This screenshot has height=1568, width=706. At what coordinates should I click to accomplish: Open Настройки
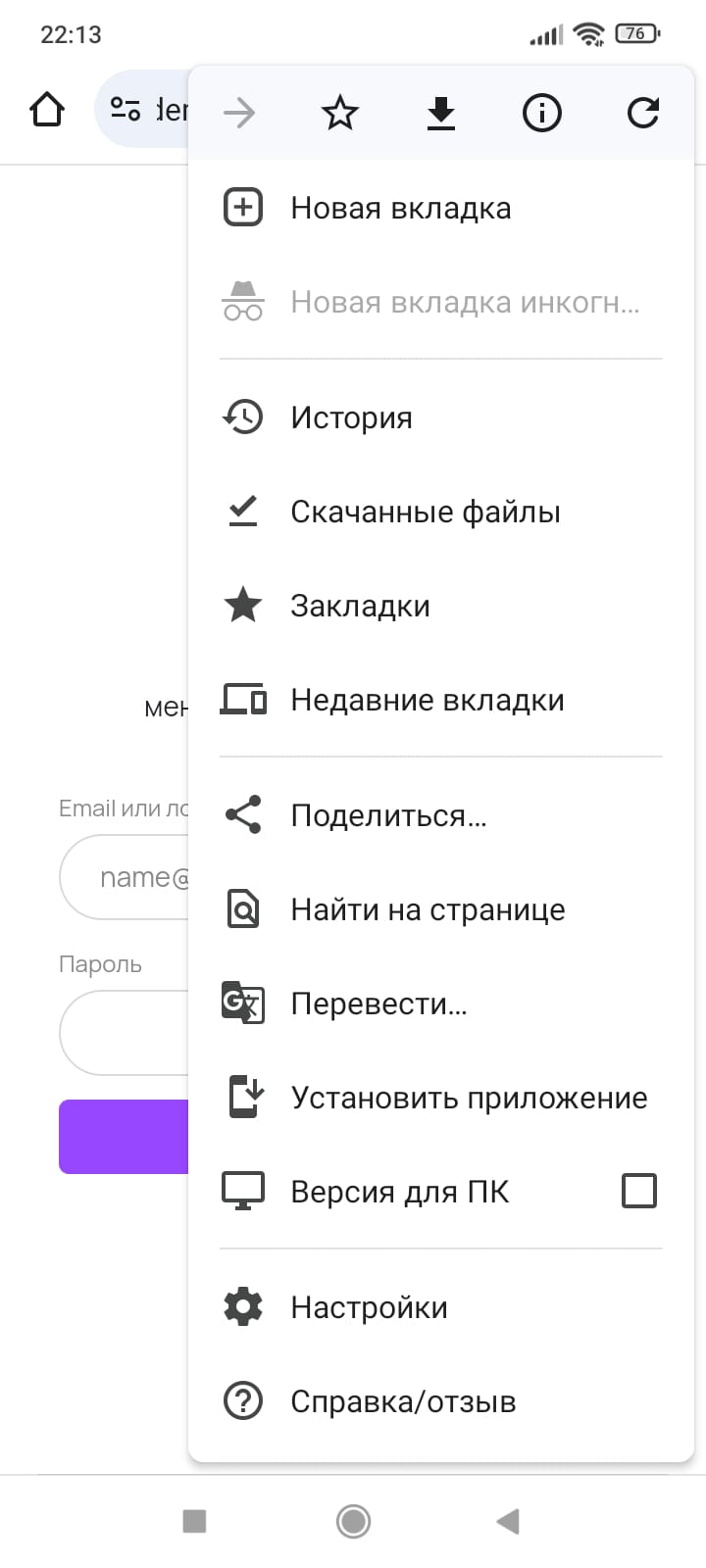(x=369, y=1307)
